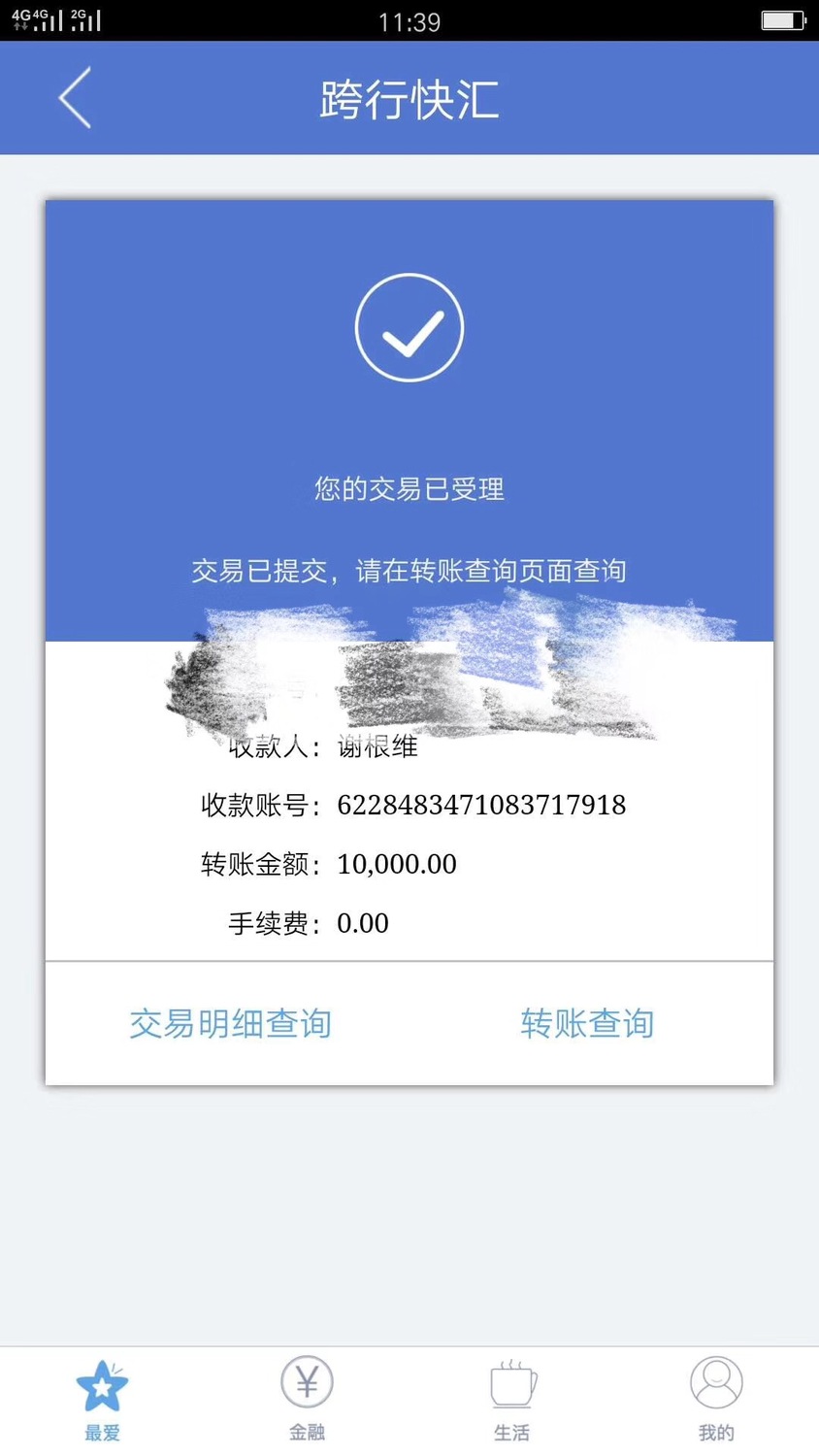Go back from 跨行快汇 page
Viewport: 819px width, 1456px height.
click(75, 98)
